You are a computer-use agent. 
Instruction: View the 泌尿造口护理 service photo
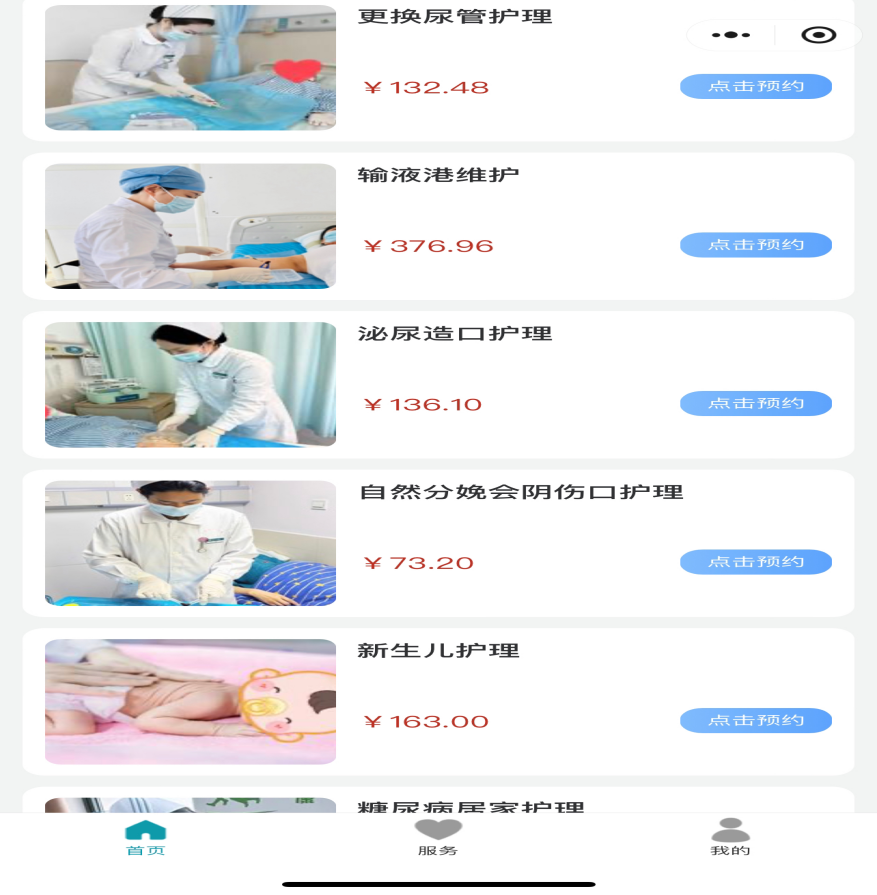[190, 384]
